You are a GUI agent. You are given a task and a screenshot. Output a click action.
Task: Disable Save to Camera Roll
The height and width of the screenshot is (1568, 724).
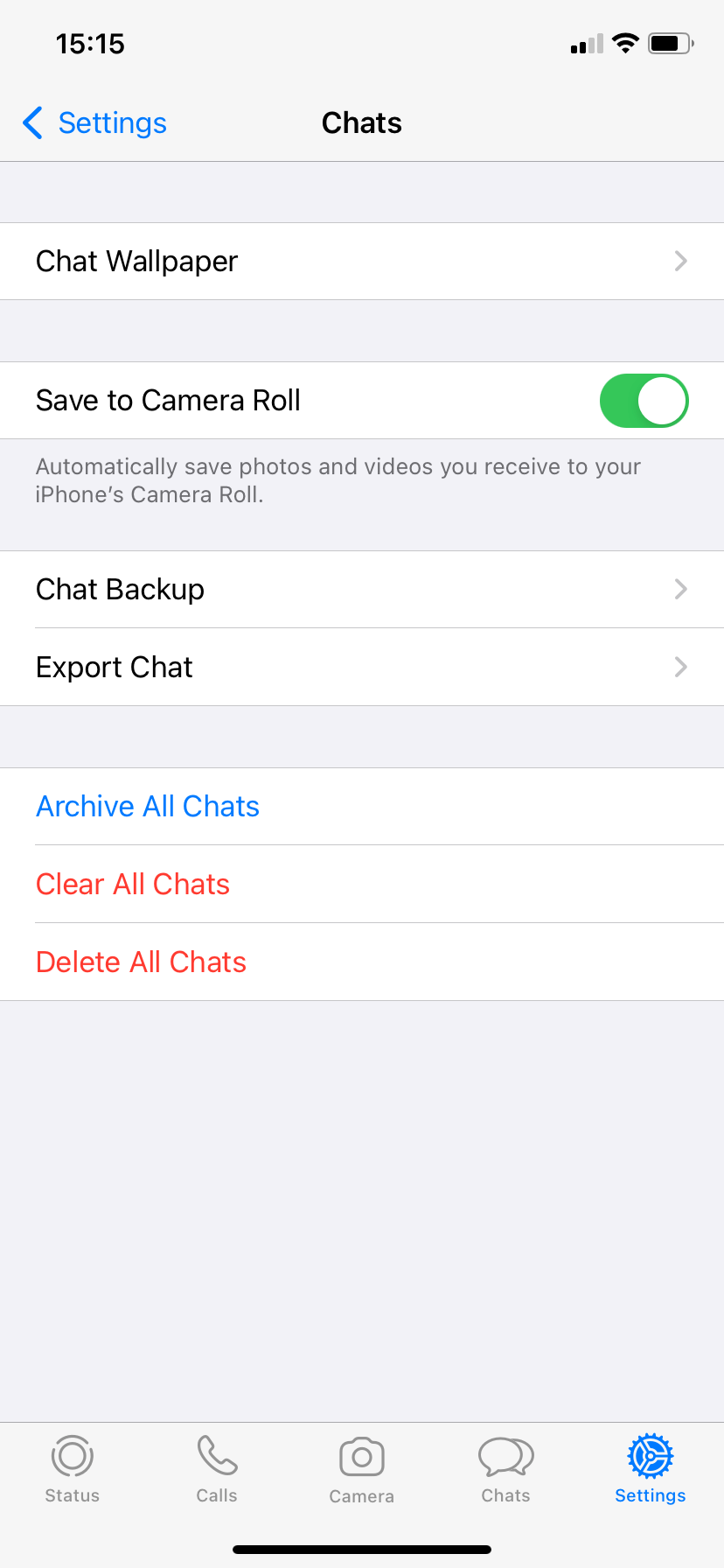click(x=644, y=401)
